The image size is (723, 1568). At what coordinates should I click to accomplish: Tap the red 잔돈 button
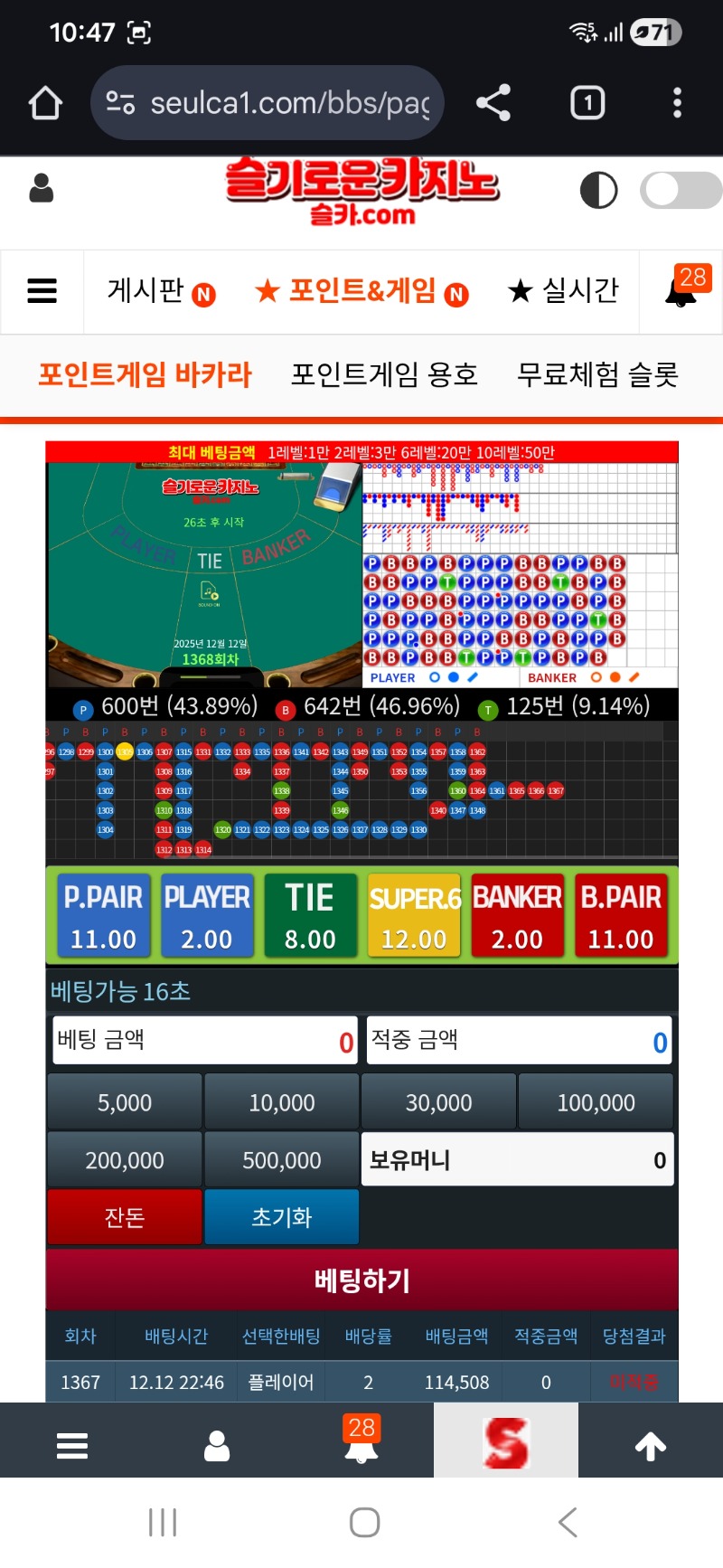(125, 1217)
